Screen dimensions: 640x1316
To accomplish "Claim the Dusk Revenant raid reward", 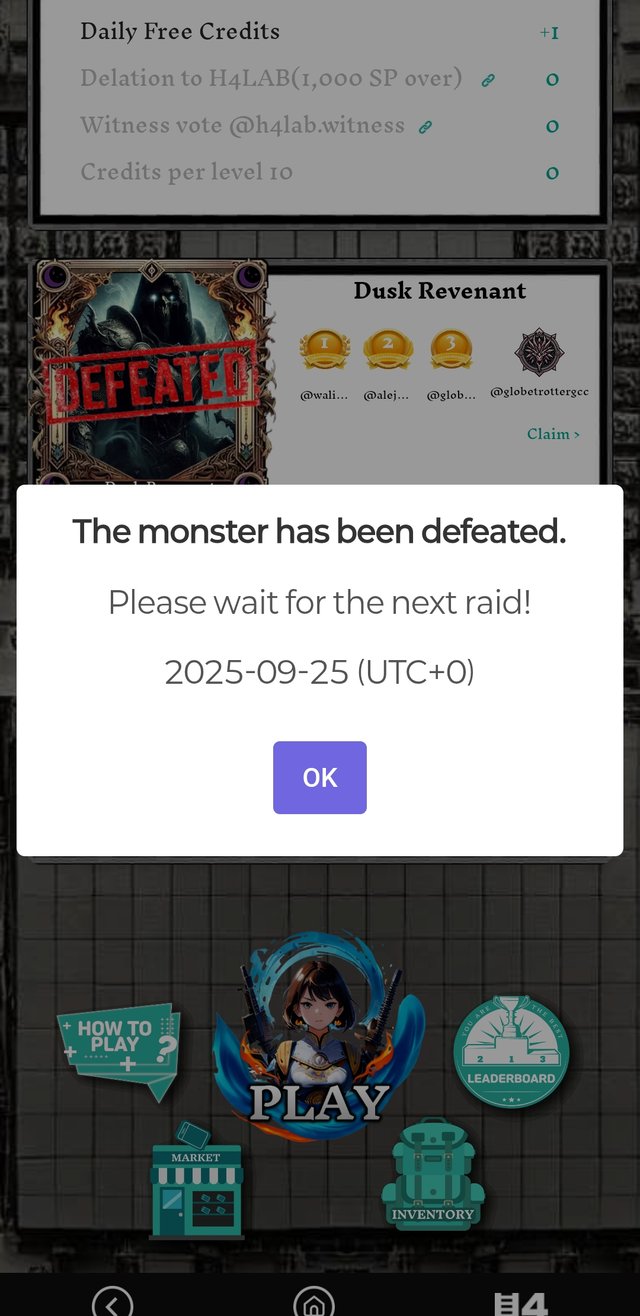I will click(553, 434).
